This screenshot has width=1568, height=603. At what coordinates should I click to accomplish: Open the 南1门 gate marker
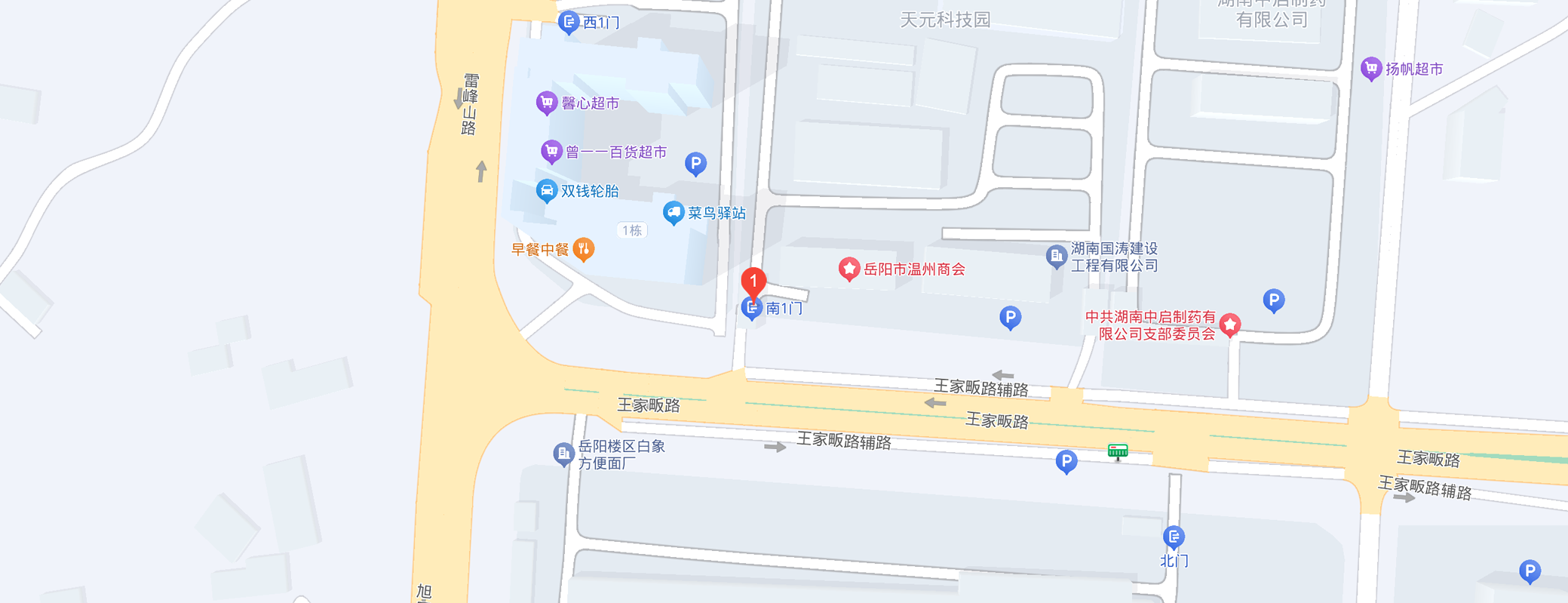point(751,307)
